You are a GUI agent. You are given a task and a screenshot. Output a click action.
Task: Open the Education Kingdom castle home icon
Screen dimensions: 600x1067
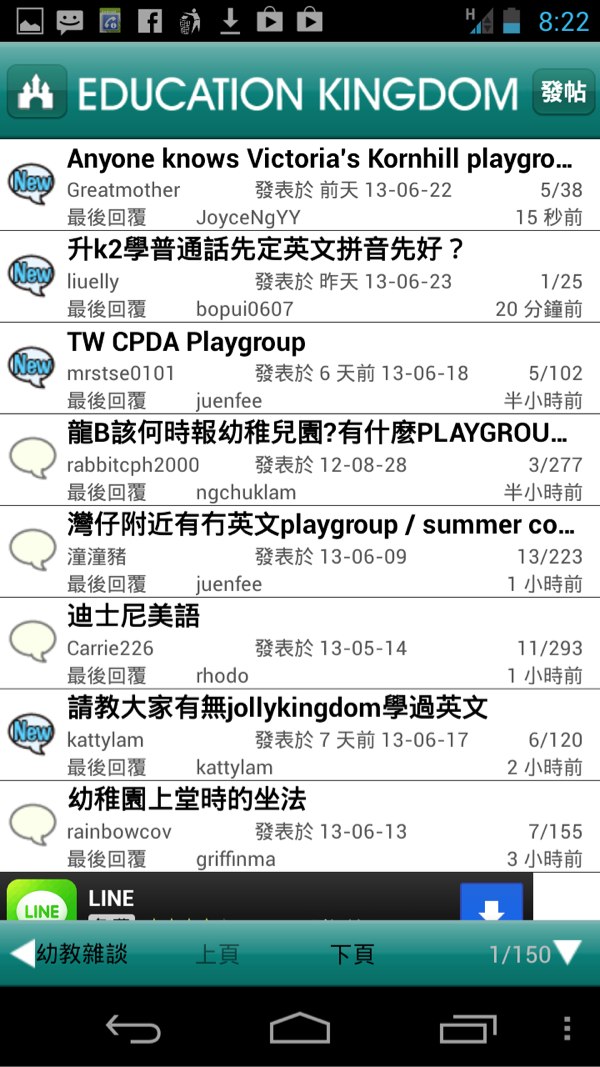pyautogui.click(x=37, y=92)
